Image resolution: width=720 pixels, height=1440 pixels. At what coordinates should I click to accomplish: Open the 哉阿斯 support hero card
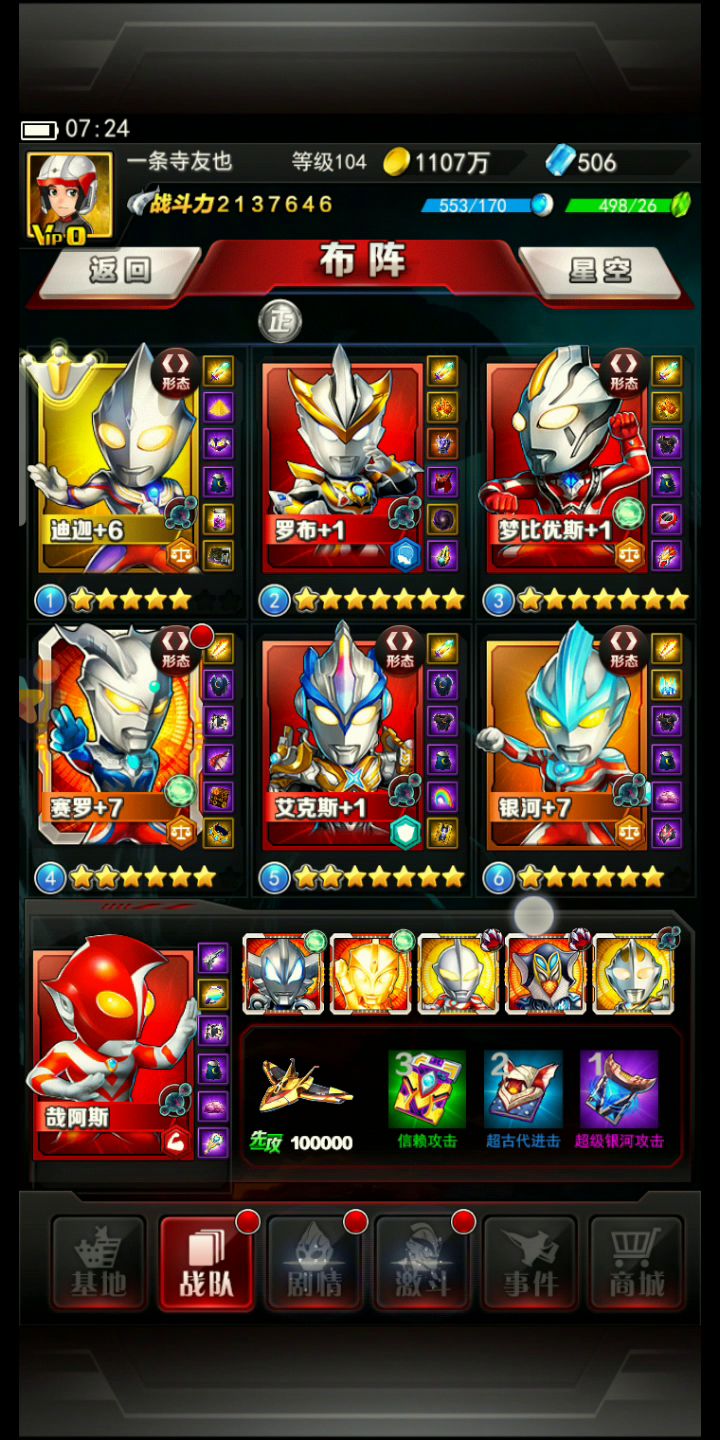pos(112,1050)
